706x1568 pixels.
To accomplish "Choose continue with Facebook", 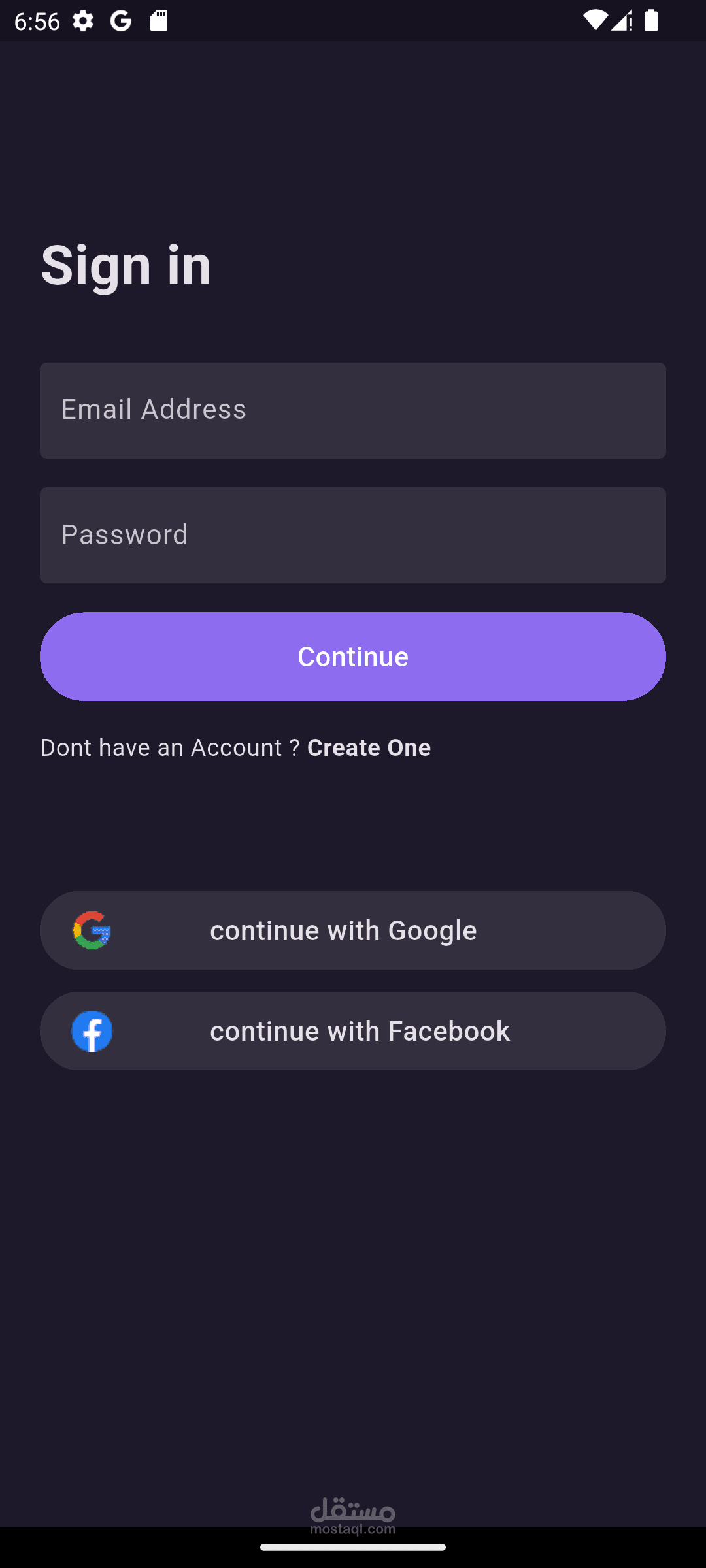I will point(353,1031).
